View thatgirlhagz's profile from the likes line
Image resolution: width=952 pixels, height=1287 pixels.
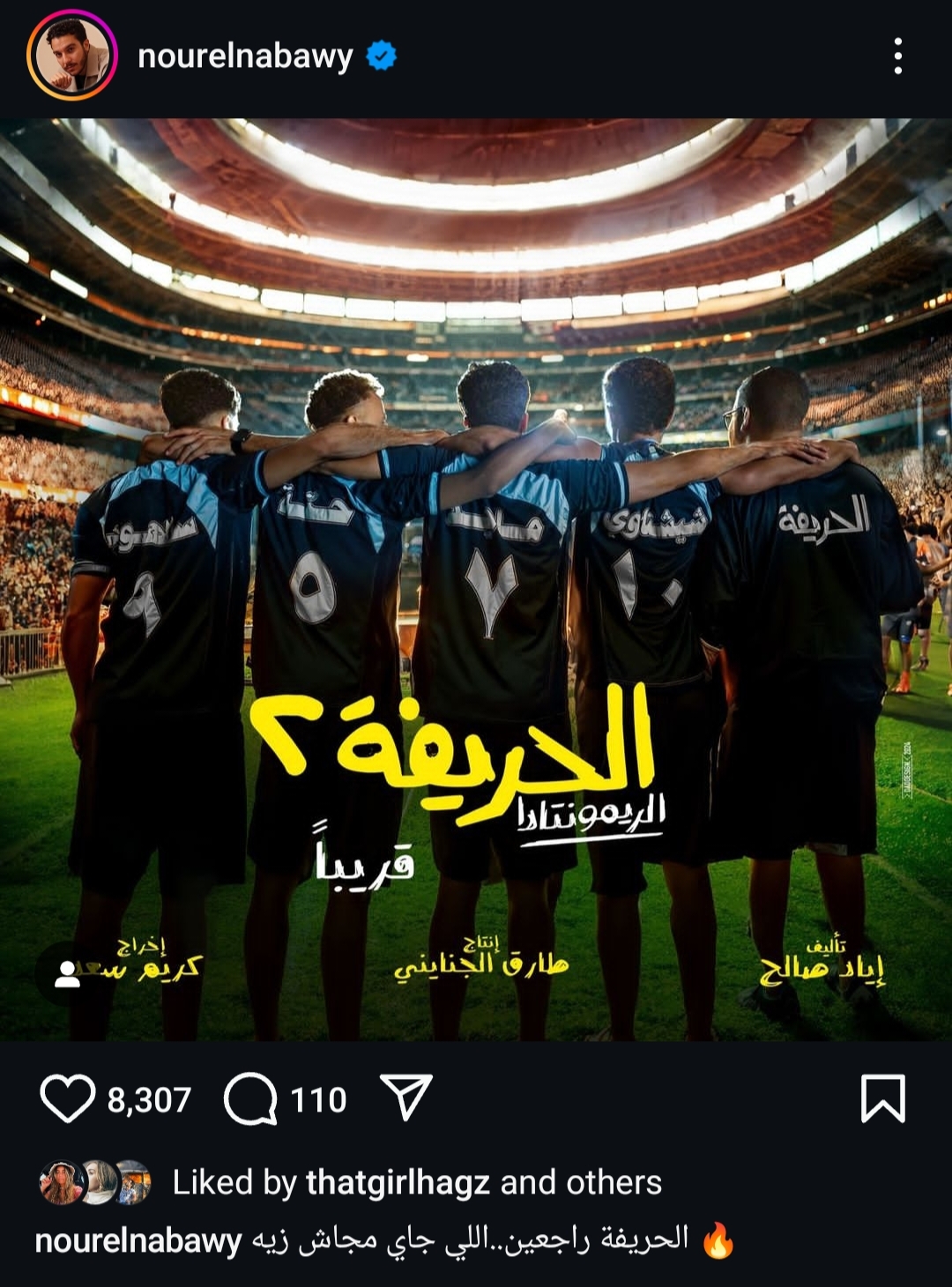(x=398, y=1183)
